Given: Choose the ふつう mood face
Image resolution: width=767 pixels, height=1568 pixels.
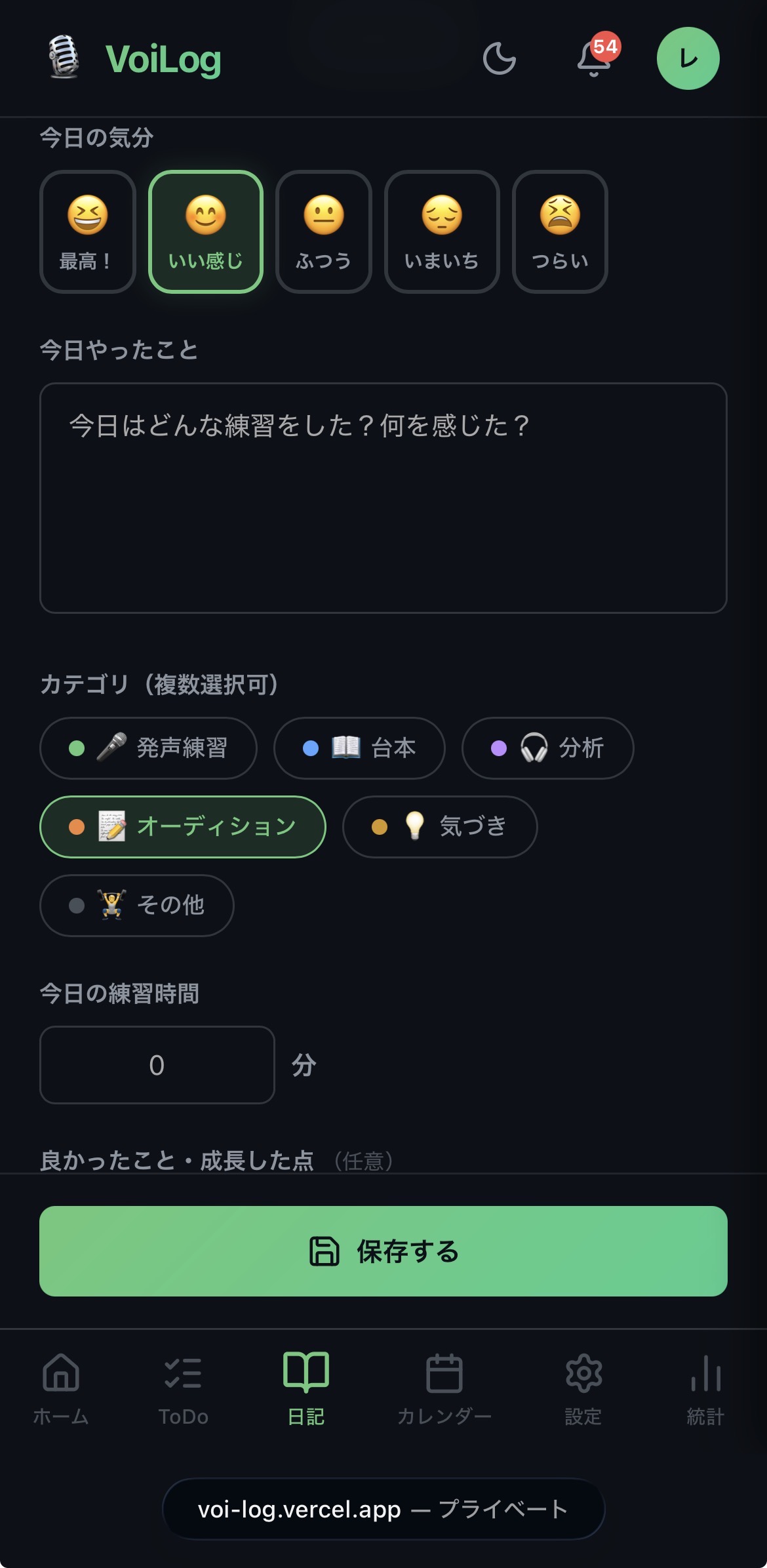Looking at the screenshot, I should click(323, 231).
